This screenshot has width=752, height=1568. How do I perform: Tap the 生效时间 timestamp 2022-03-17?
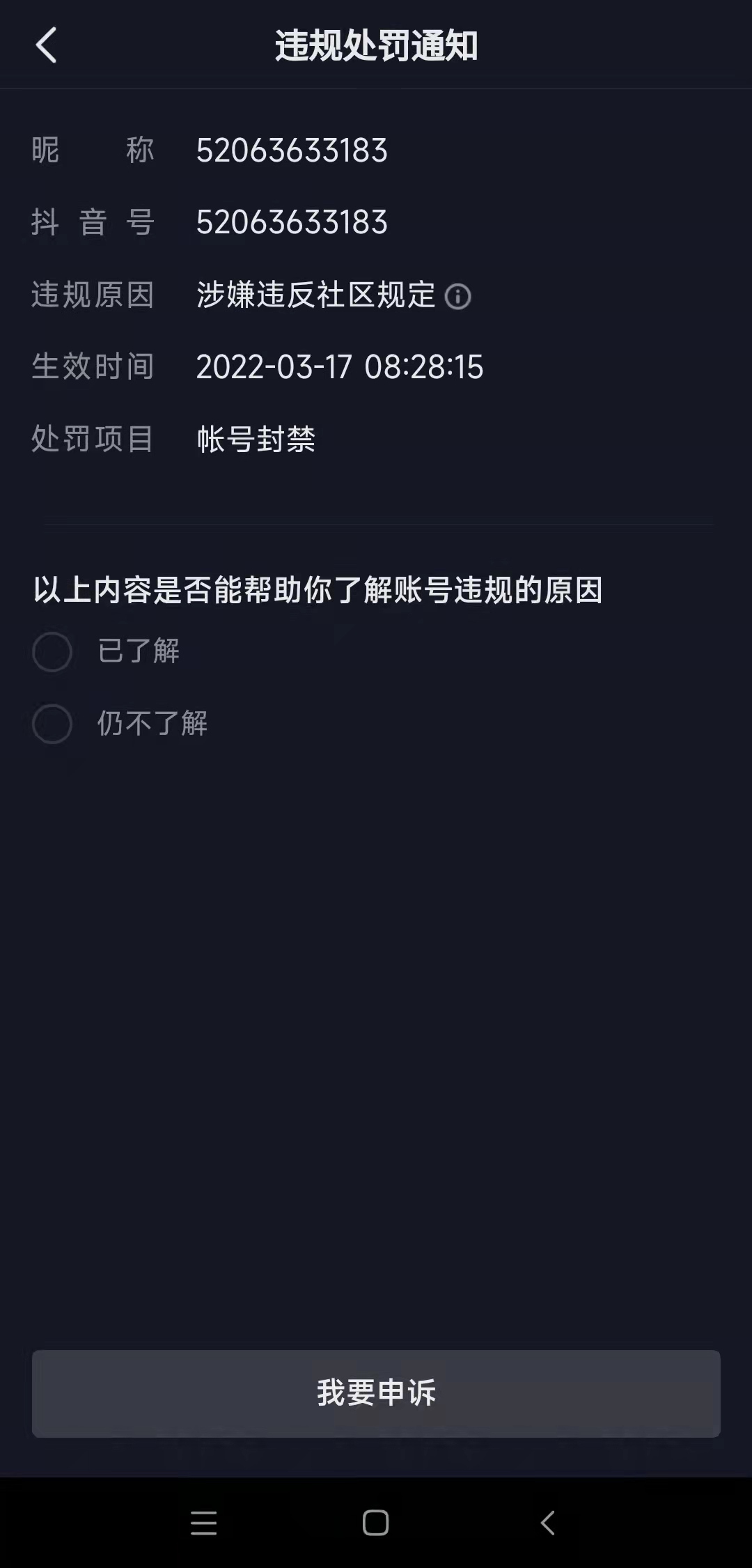[339, 368]
